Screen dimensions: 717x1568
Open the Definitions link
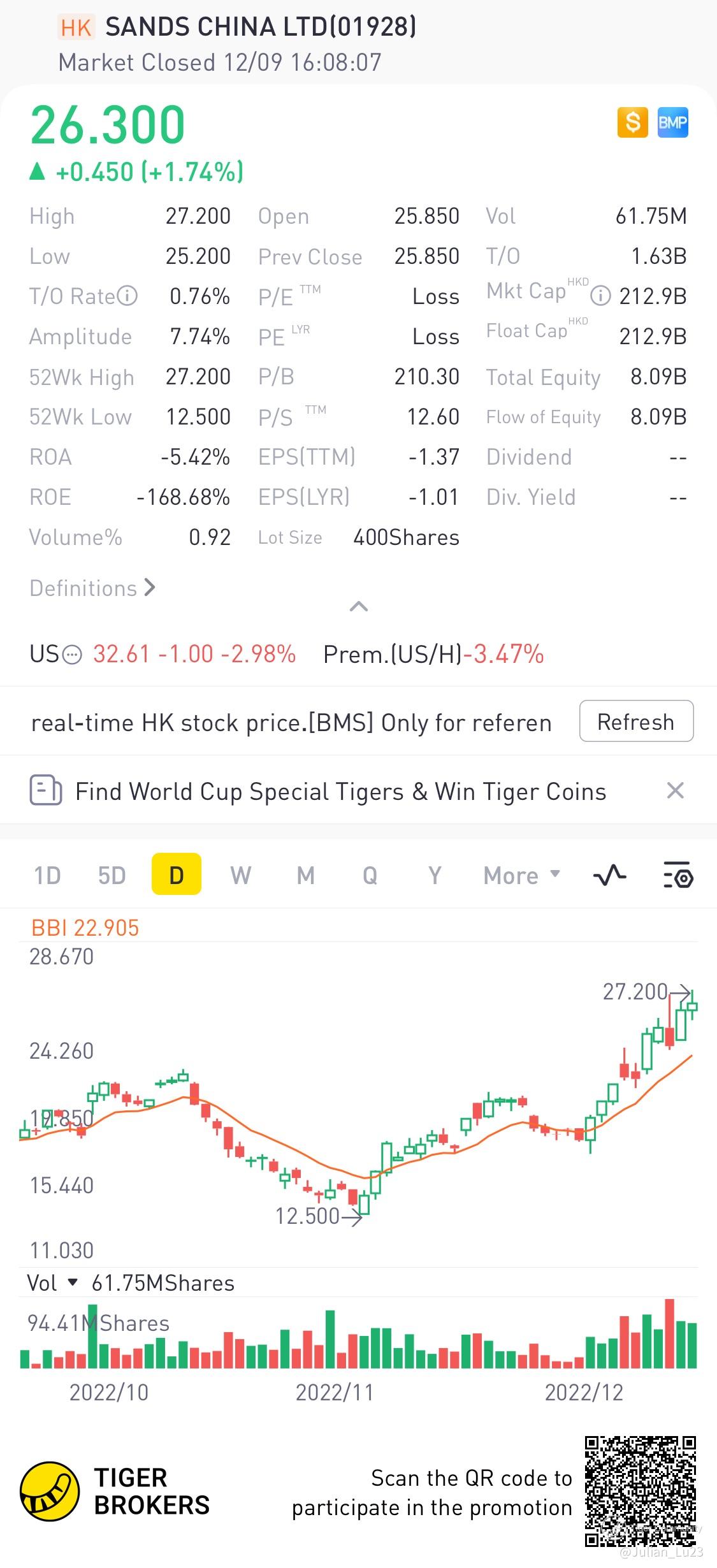click(92, 588)
